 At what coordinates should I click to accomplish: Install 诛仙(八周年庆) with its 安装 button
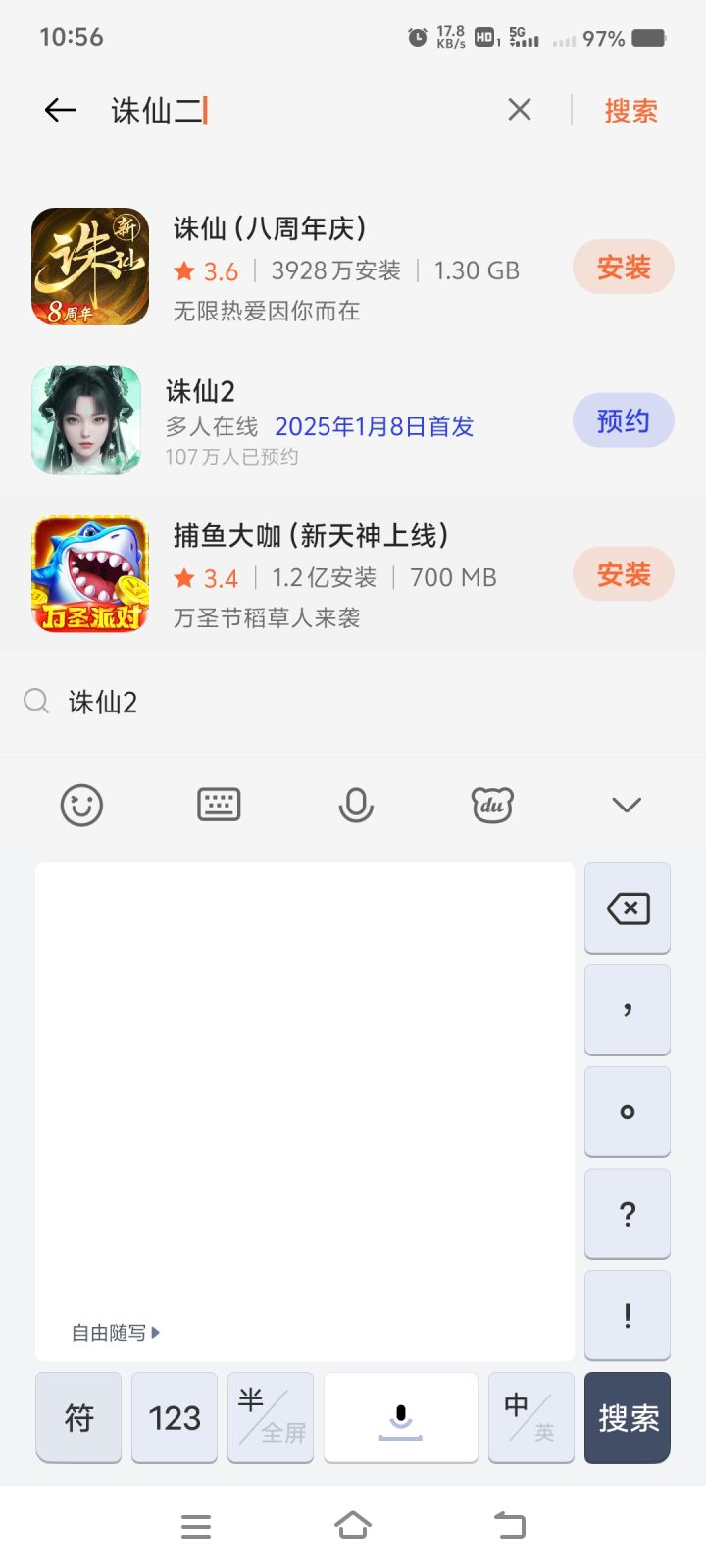pos(624,266)
